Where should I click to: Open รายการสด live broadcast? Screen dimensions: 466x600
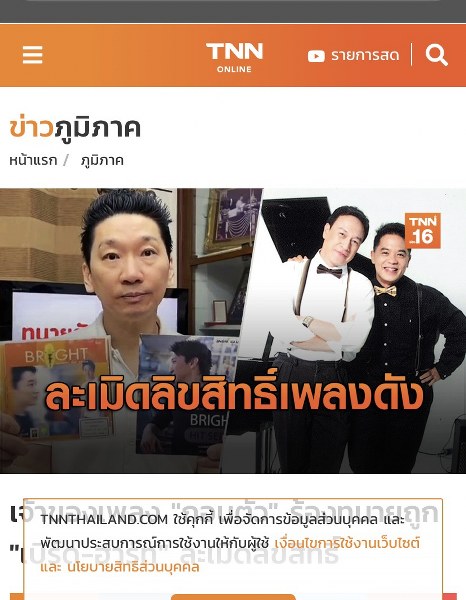point(353,55)
